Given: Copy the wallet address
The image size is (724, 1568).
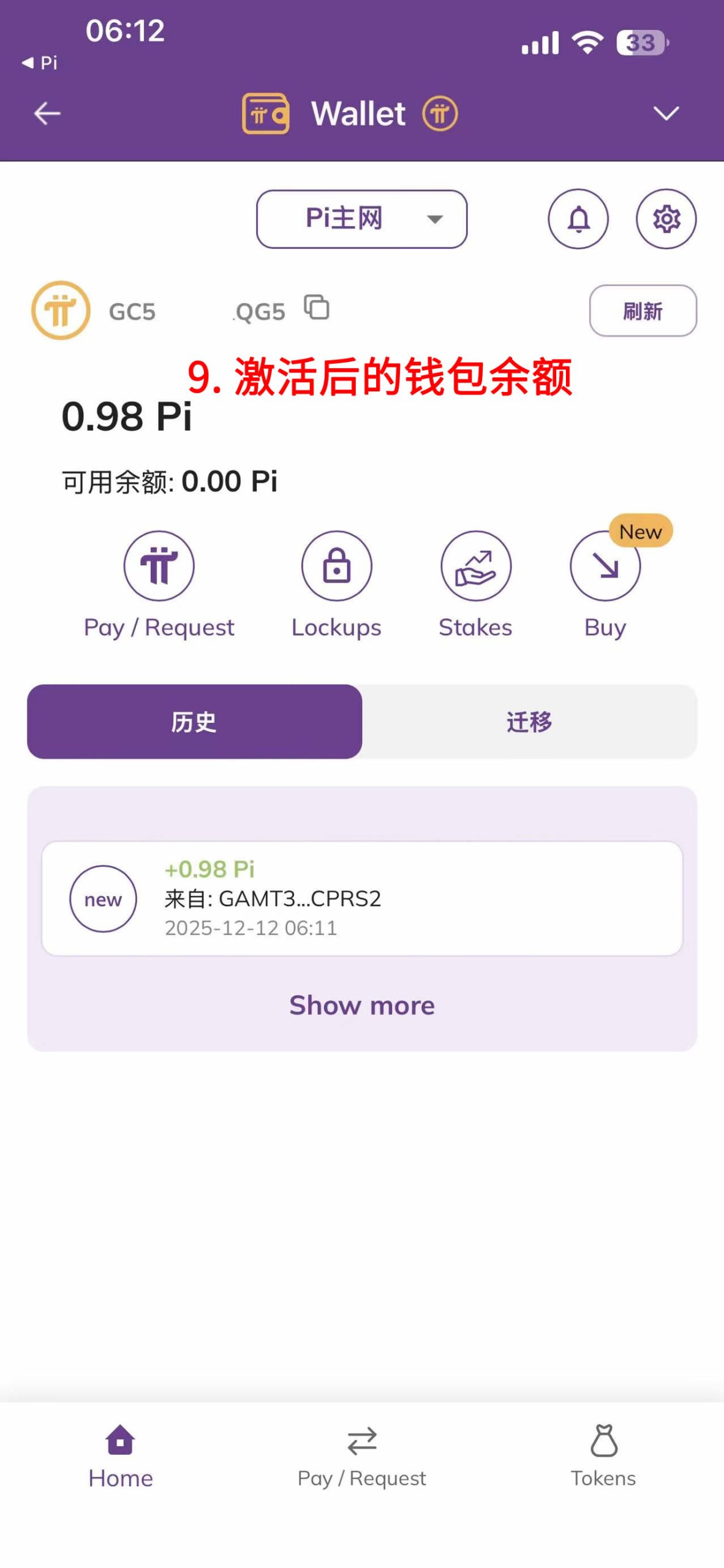Looking at the screenshot, I should (317, 307).
